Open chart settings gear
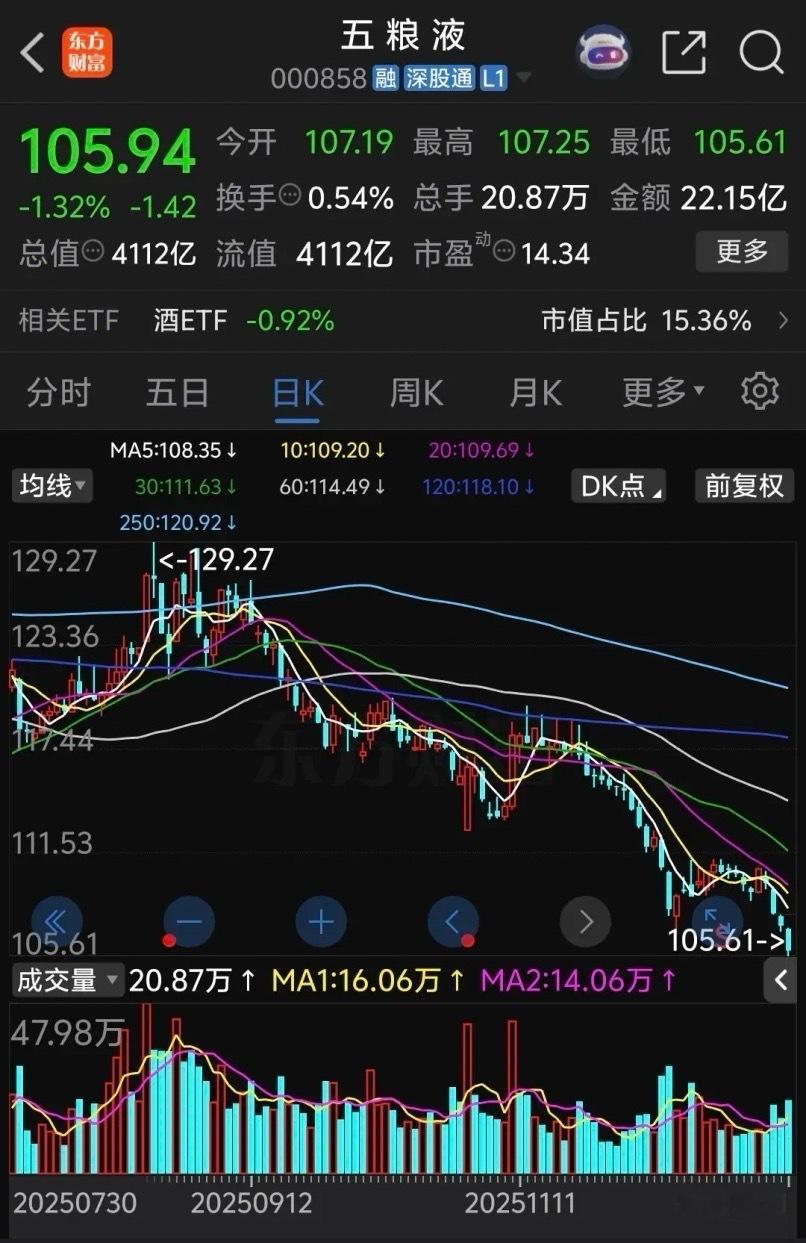Image resolution: width=806 pixels, height=1243 pixels. [x=760, y=391]
